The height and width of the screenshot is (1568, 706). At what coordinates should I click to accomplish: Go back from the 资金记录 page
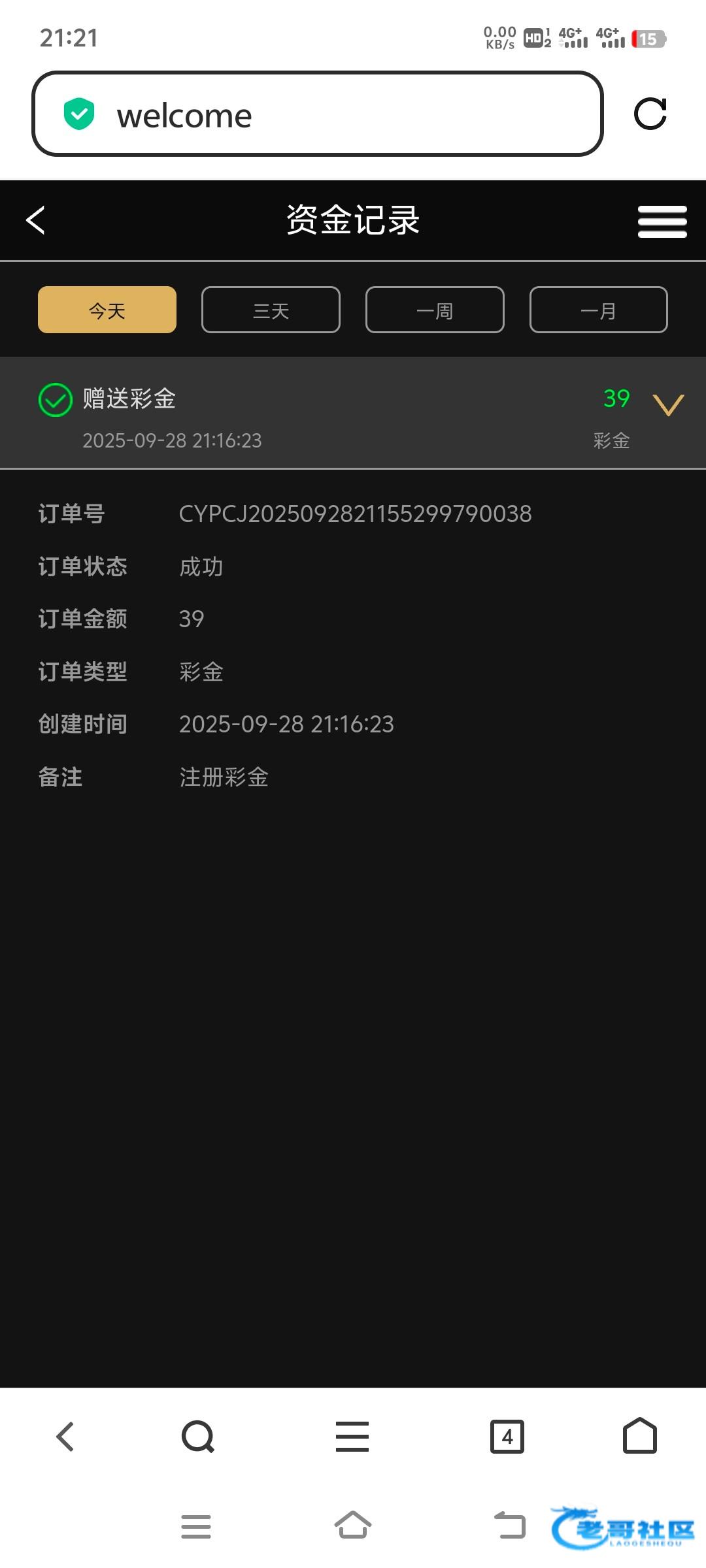(36, 220)
